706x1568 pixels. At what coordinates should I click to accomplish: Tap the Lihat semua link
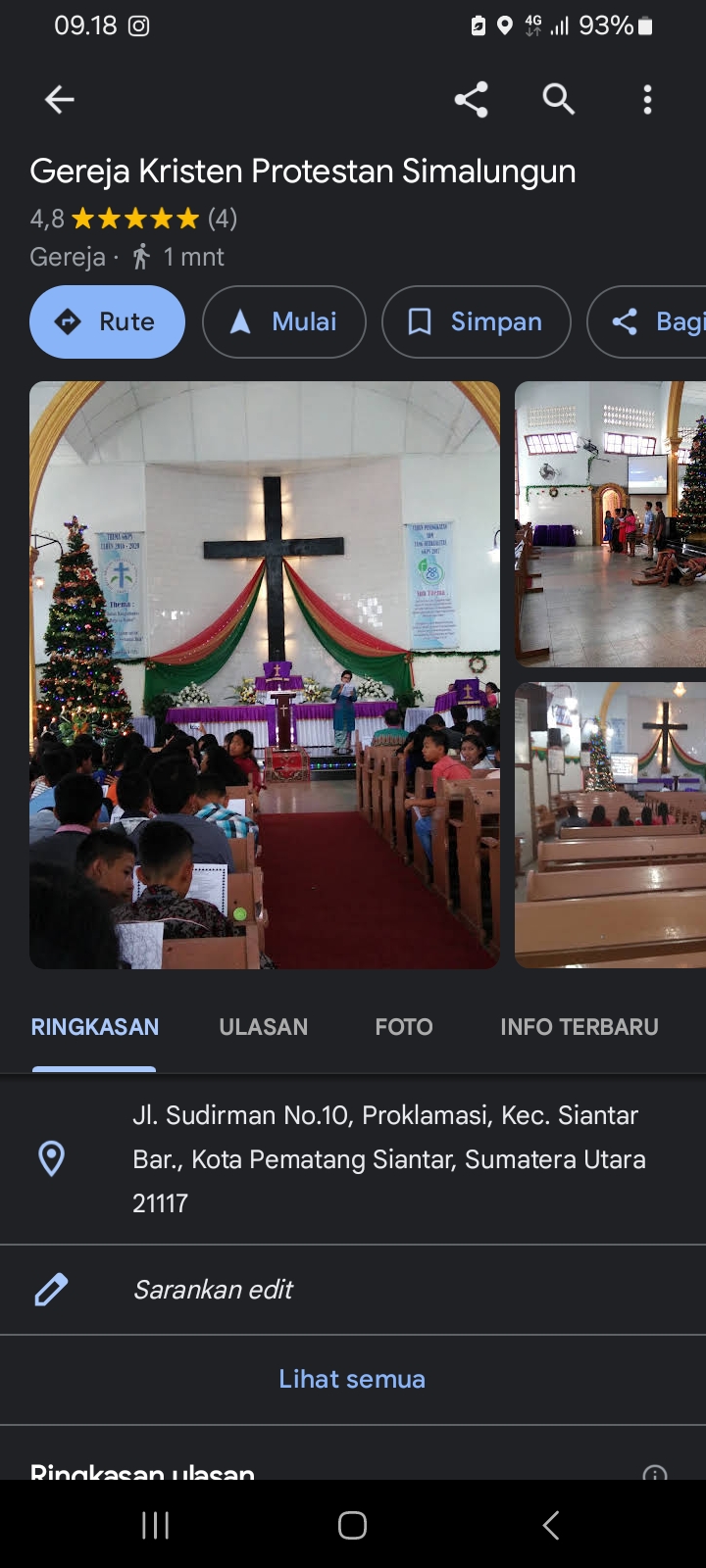[x=352, y=1379]
